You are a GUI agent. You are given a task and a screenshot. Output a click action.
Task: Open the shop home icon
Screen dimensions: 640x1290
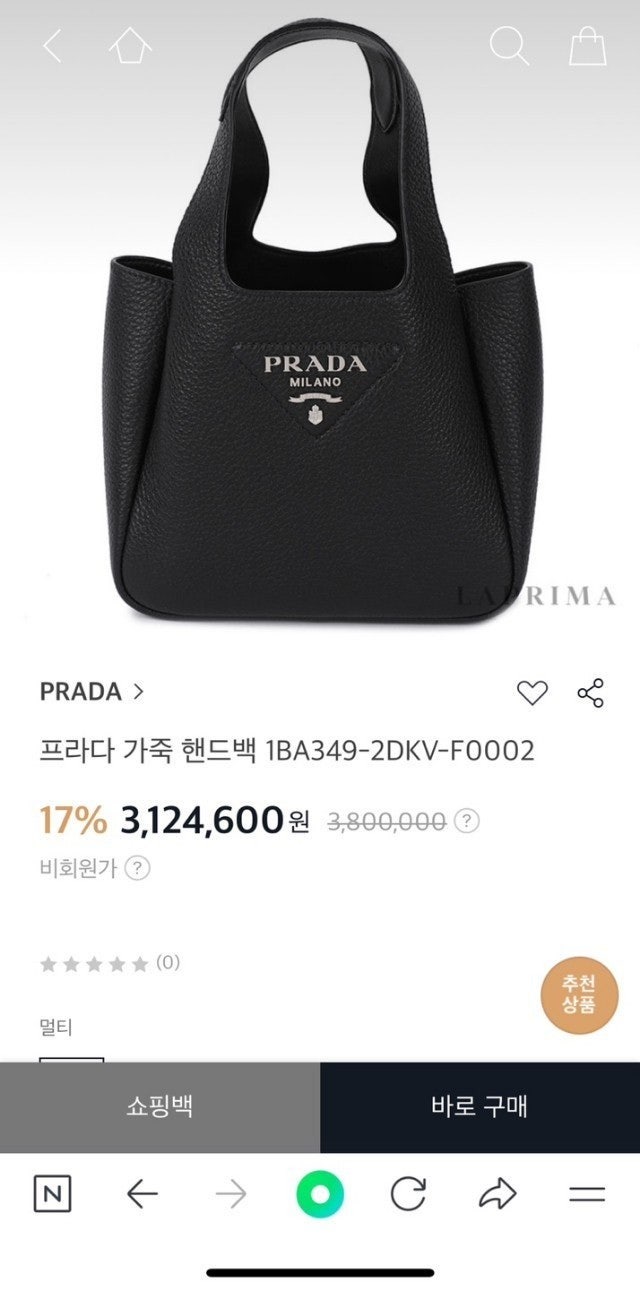pos(131,46)
